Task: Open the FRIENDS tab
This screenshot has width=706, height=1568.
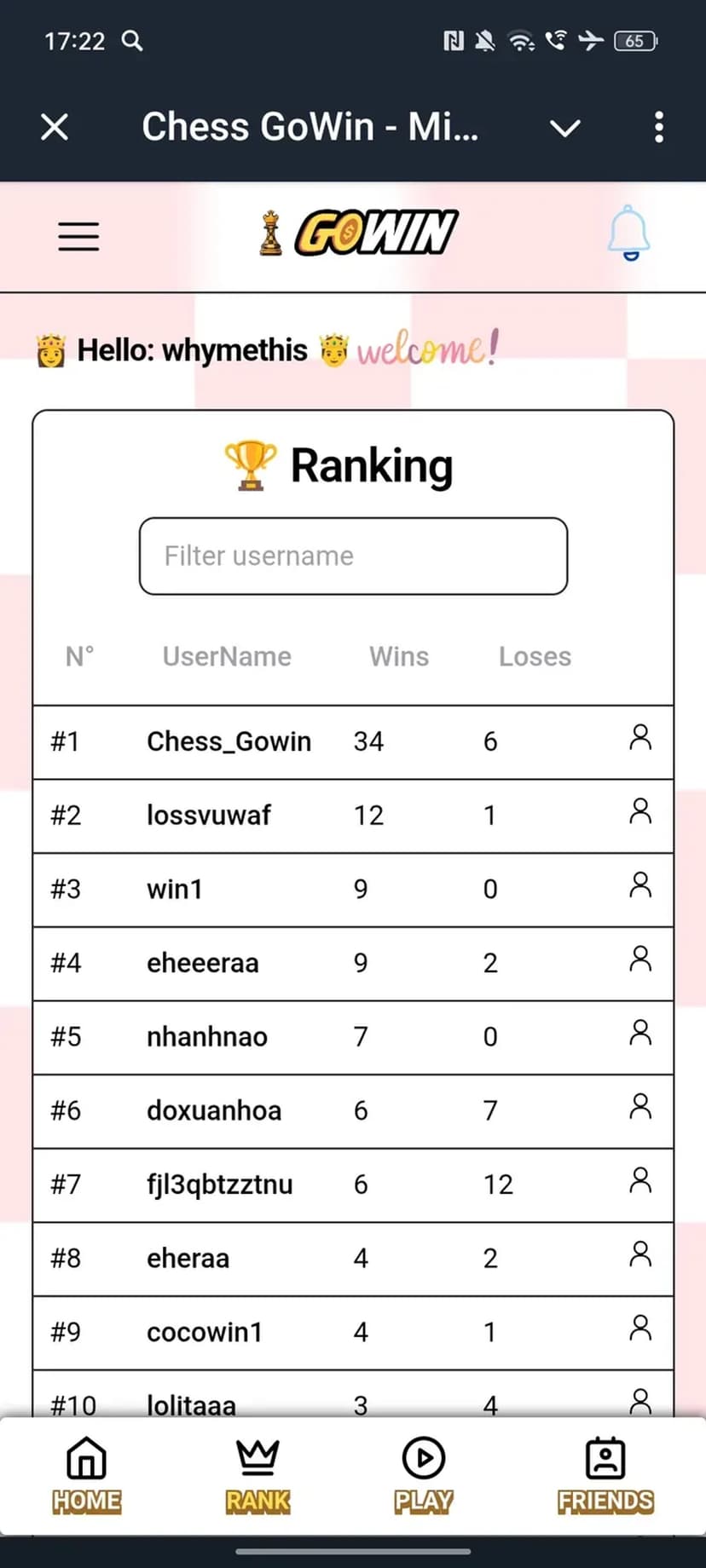Action: click(x=605, y=1475)
